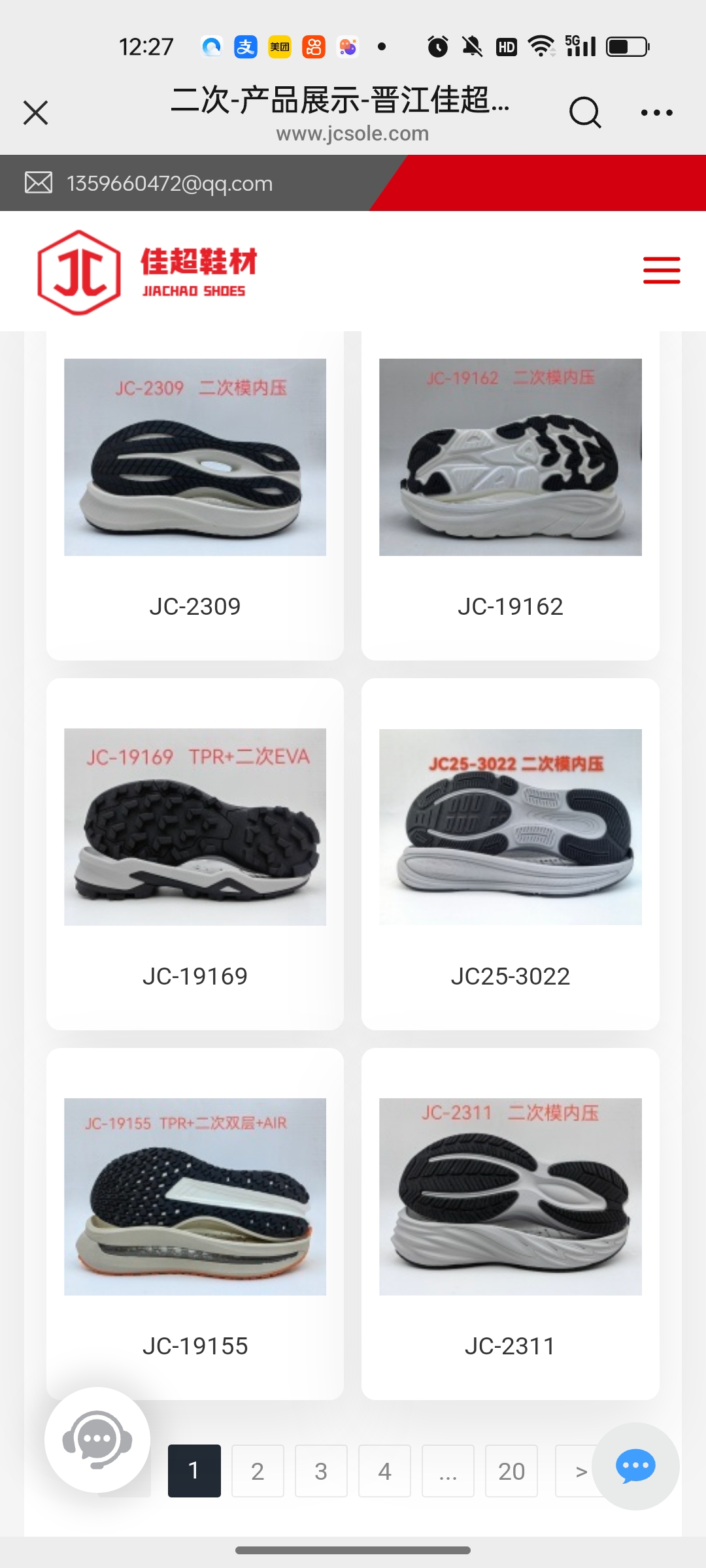Open the three-dot overflow menu

coord(656,113)
